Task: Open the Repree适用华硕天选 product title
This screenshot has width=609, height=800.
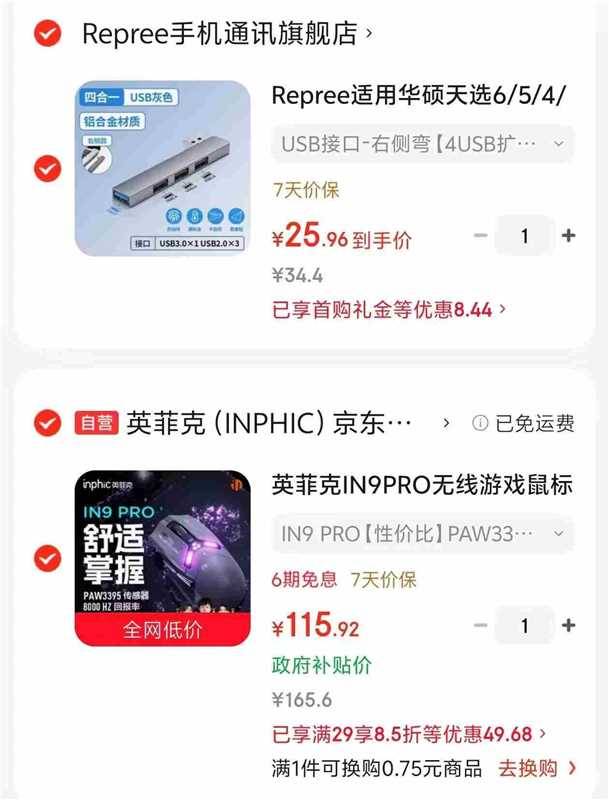Action: pos(420,95)
